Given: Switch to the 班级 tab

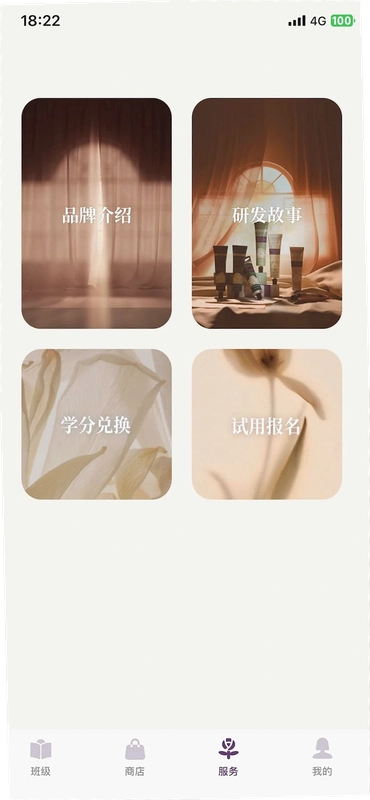Looking at the screenshot, I should (x=41, y=757).
